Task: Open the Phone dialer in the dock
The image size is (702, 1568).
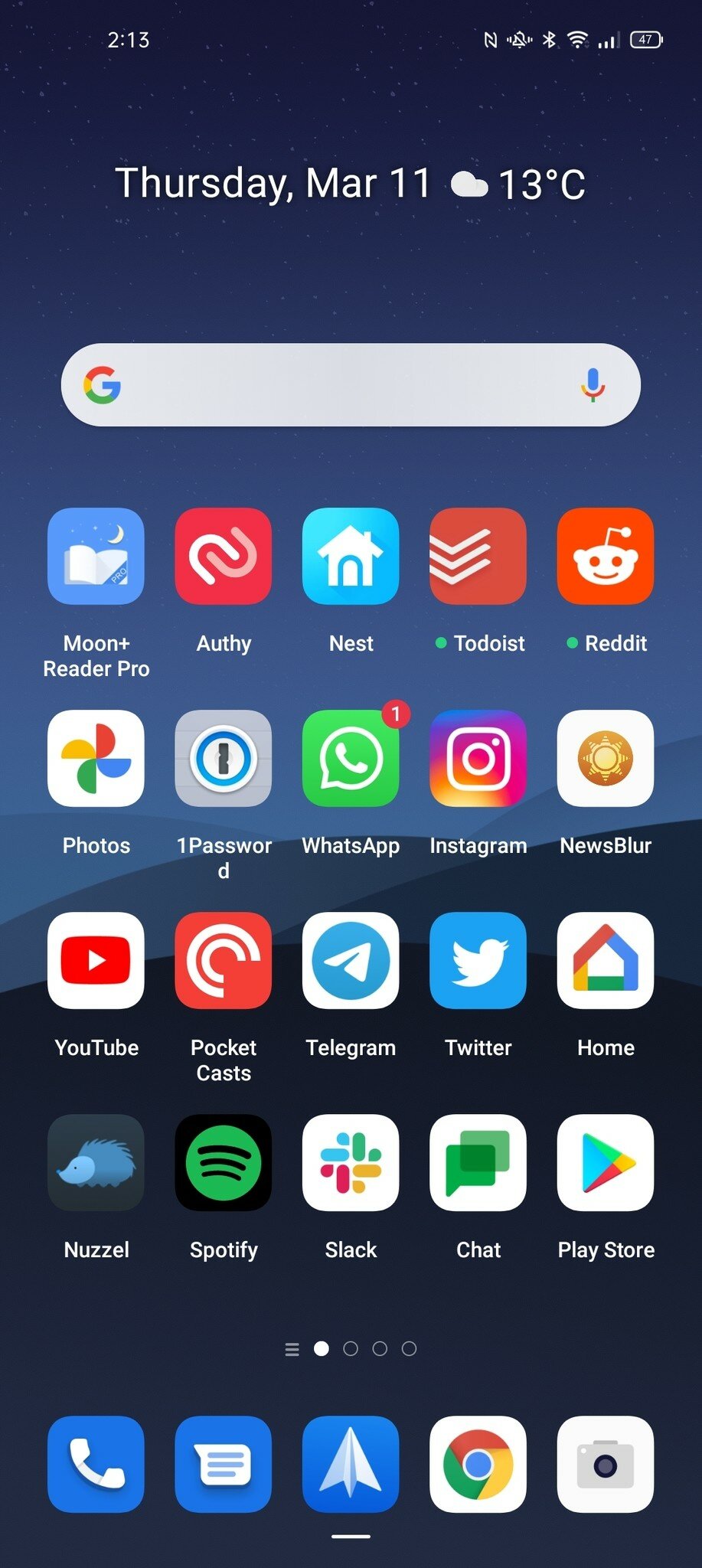Action: click(x=96, y=1465)
